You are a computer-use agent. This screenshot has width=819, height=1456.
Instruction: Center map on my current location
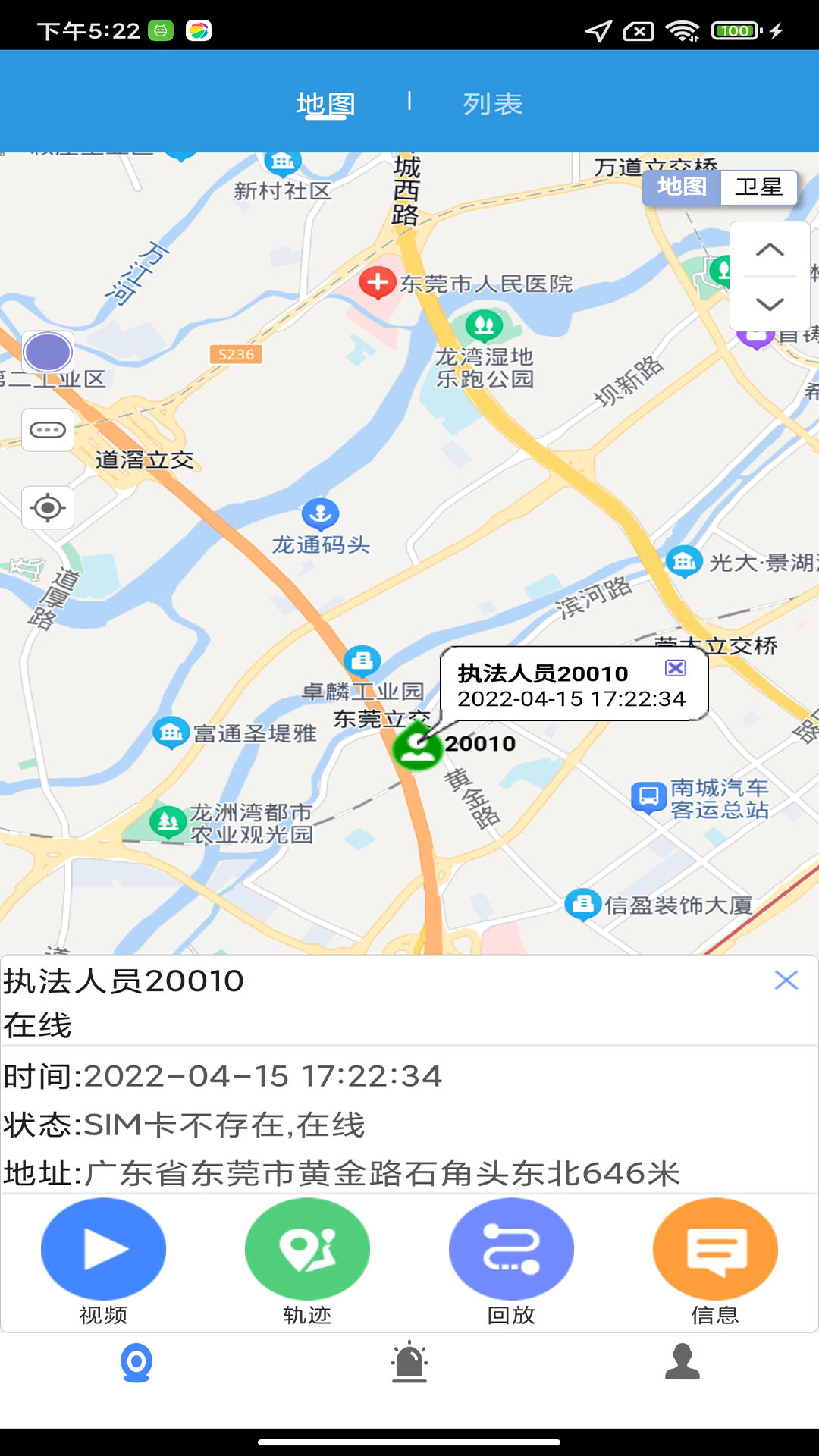pyautogui.click(x=48, y=507)
